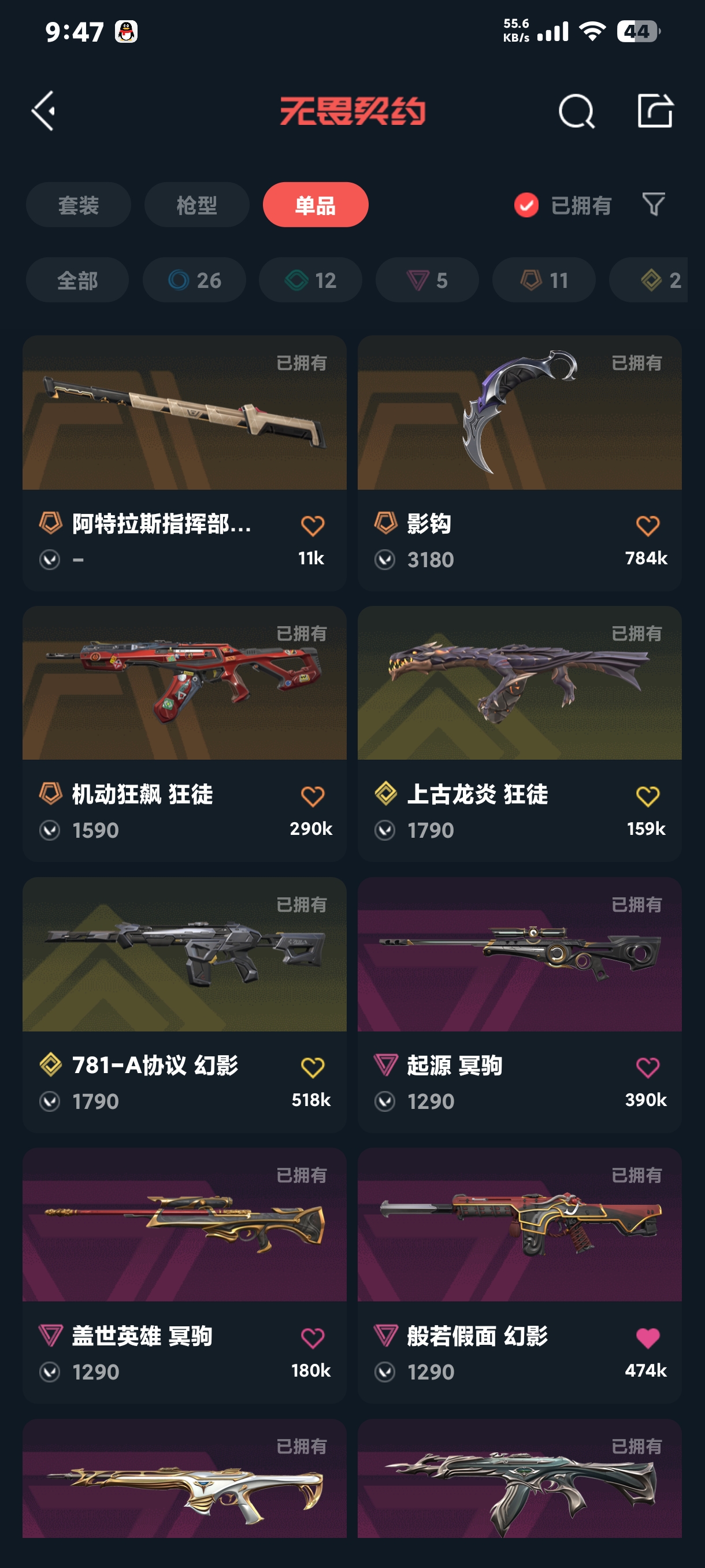Open the funnel filter options

pos(654,205)
